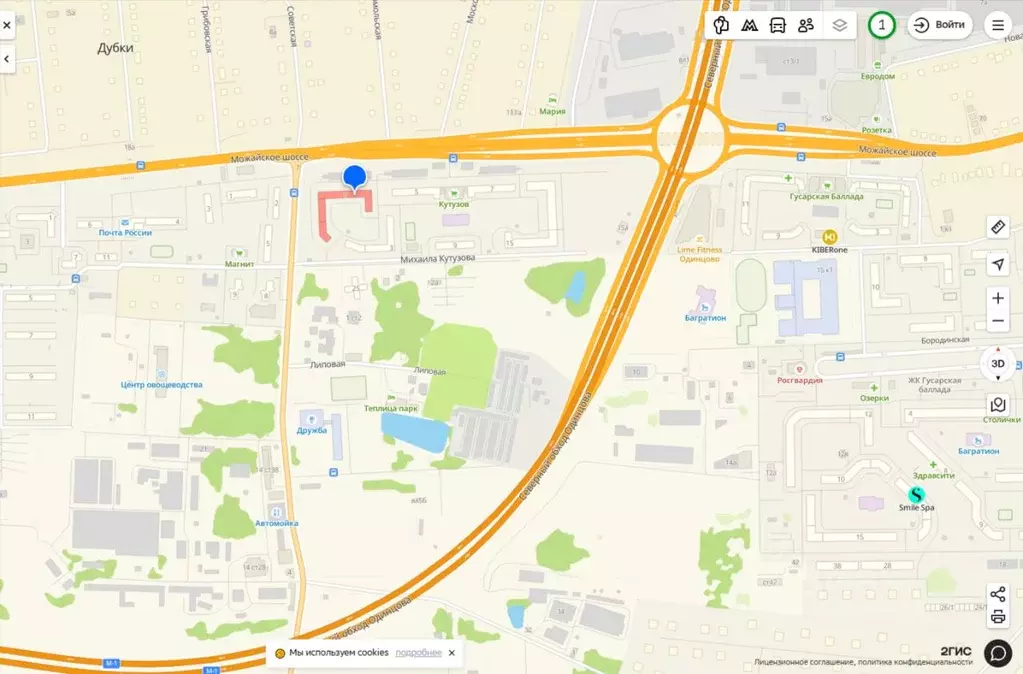This screenshot has height=674, width=1023.
Task: Close the side panel with X
Action: [x=7, y=26]
